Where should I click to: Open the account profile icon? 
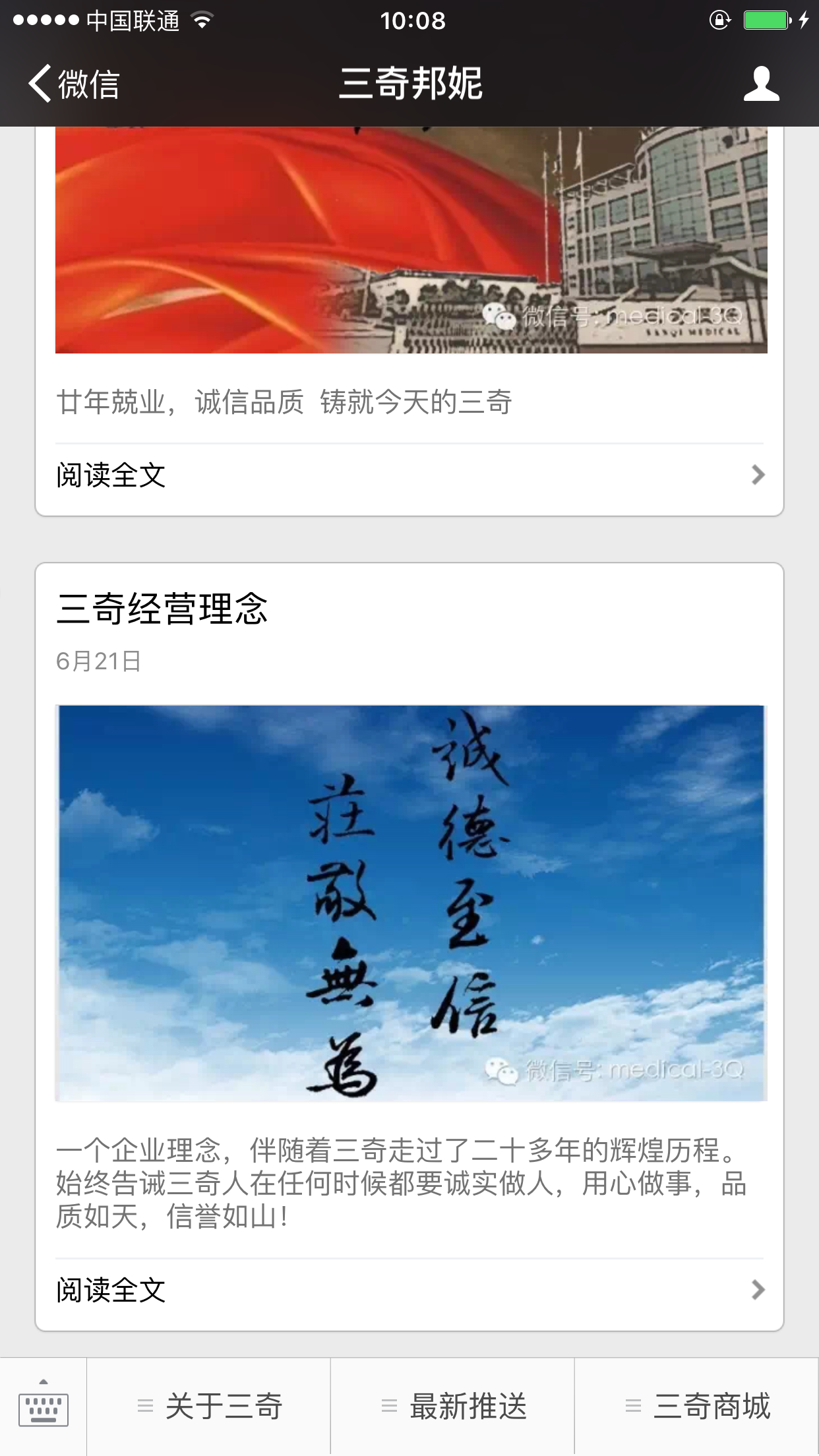(x=761, y=84)
